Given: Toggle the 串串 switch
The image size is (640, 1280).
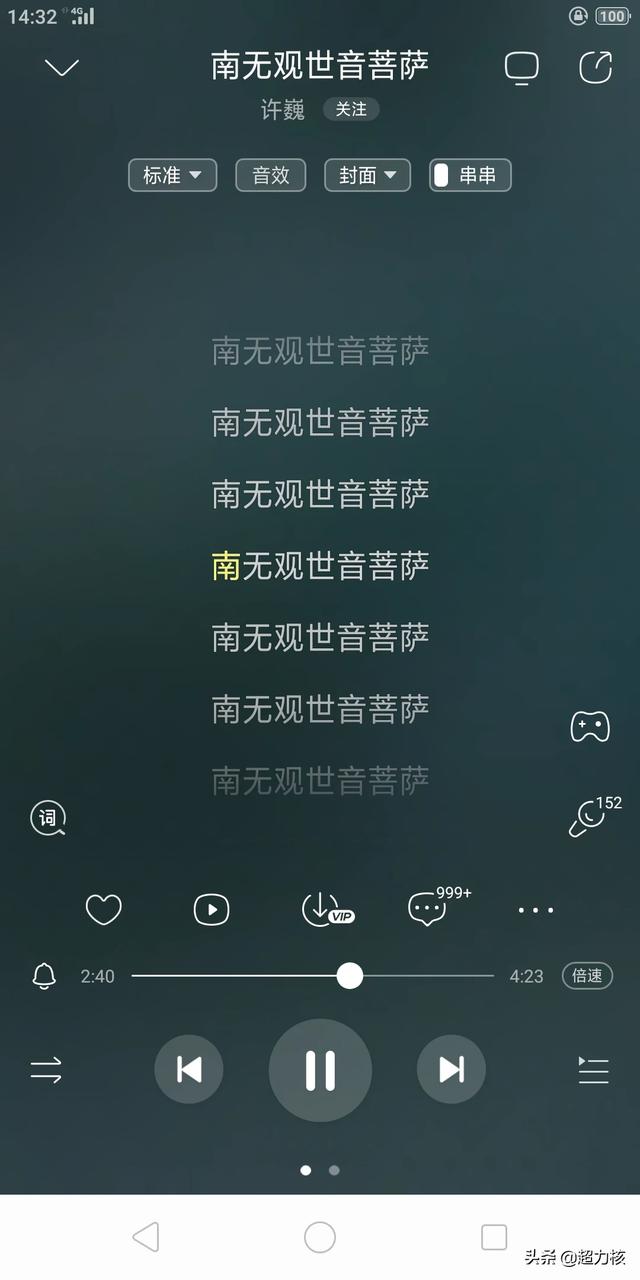Looking at the screenshot, I should (470, 175).
